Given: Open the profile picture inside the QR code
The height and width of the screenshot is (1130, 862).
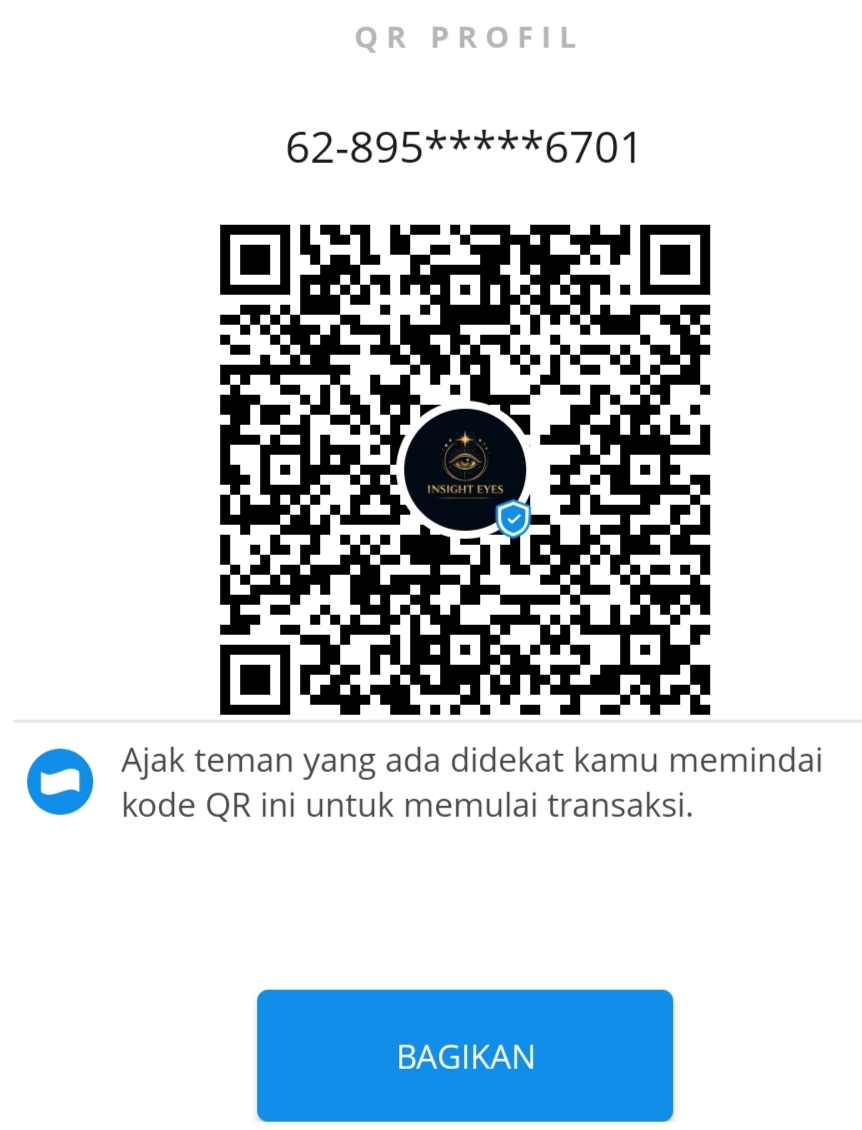Looking at the screenshot, I should coord(465,465).
